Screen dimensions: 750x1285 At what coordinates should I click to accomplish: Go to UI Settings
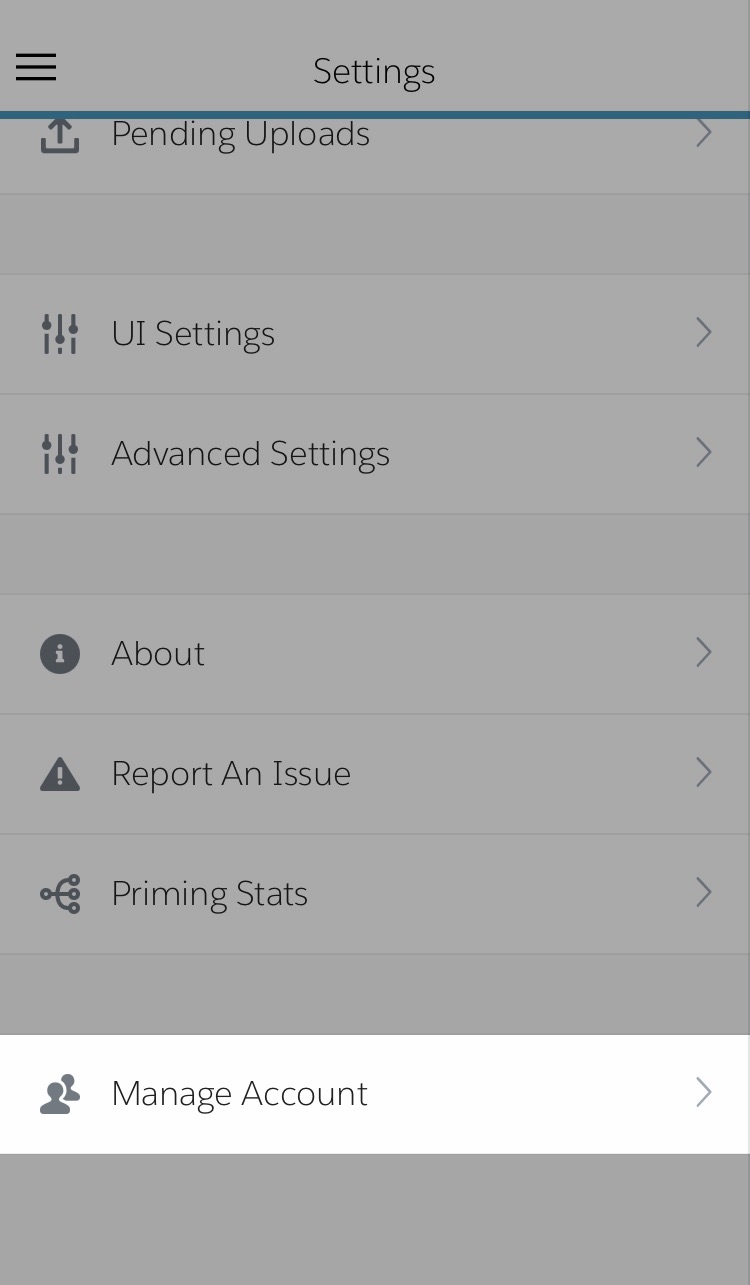193,334
